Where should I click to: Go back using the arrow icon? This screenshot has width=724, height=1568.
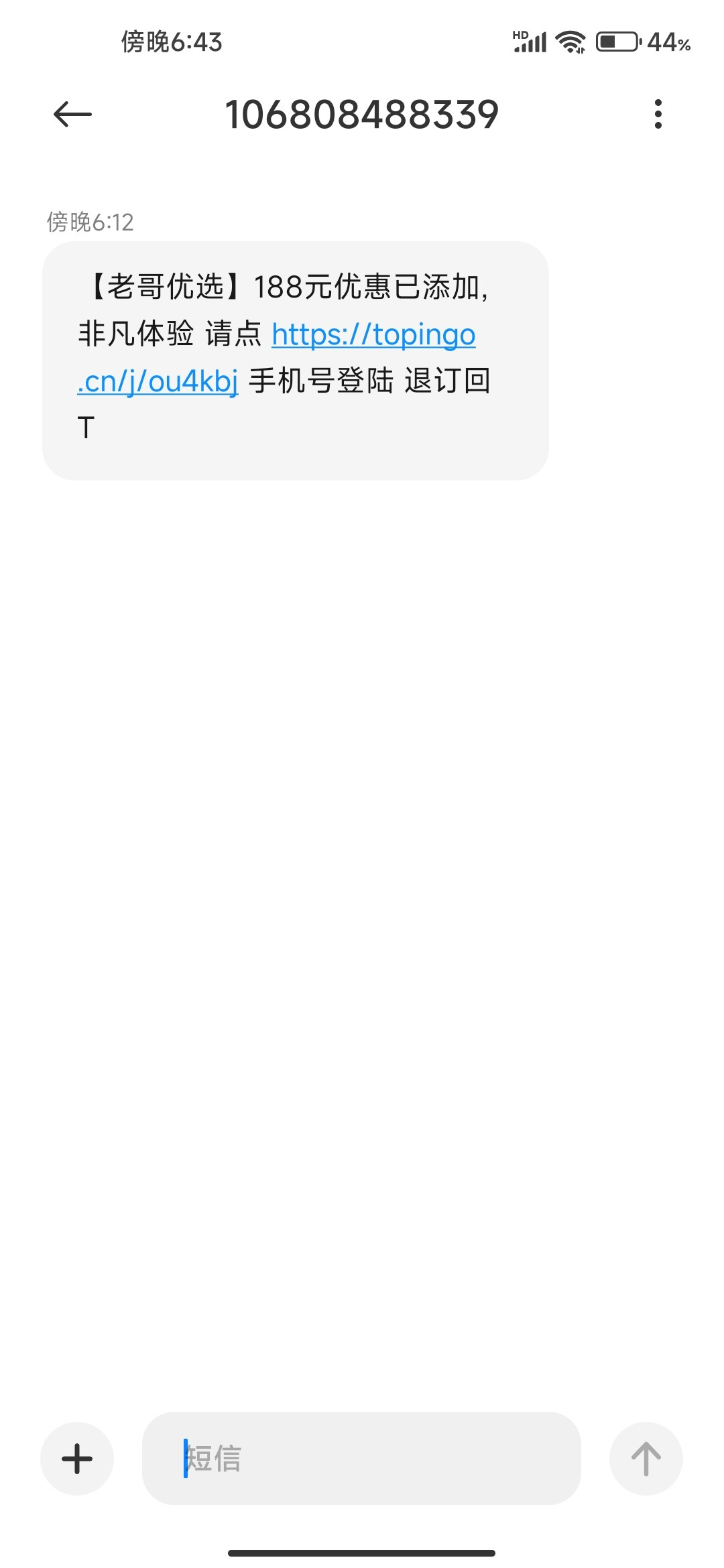72,114
